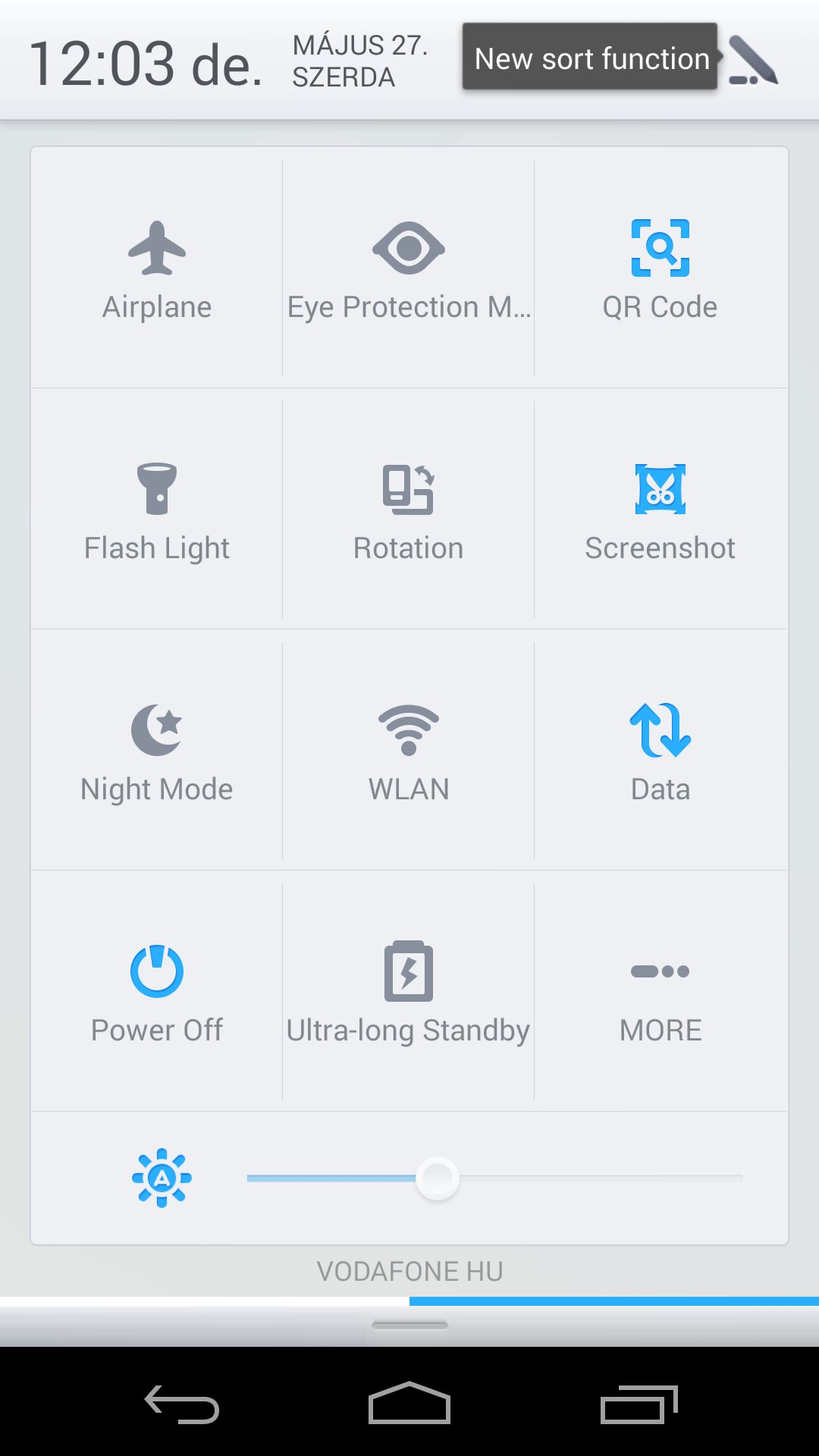Image resolution: width=819 pixels, height=1456 pixels.
Task: Take a Screenshot
Action: pyautogui.click(x=660, y=509)
